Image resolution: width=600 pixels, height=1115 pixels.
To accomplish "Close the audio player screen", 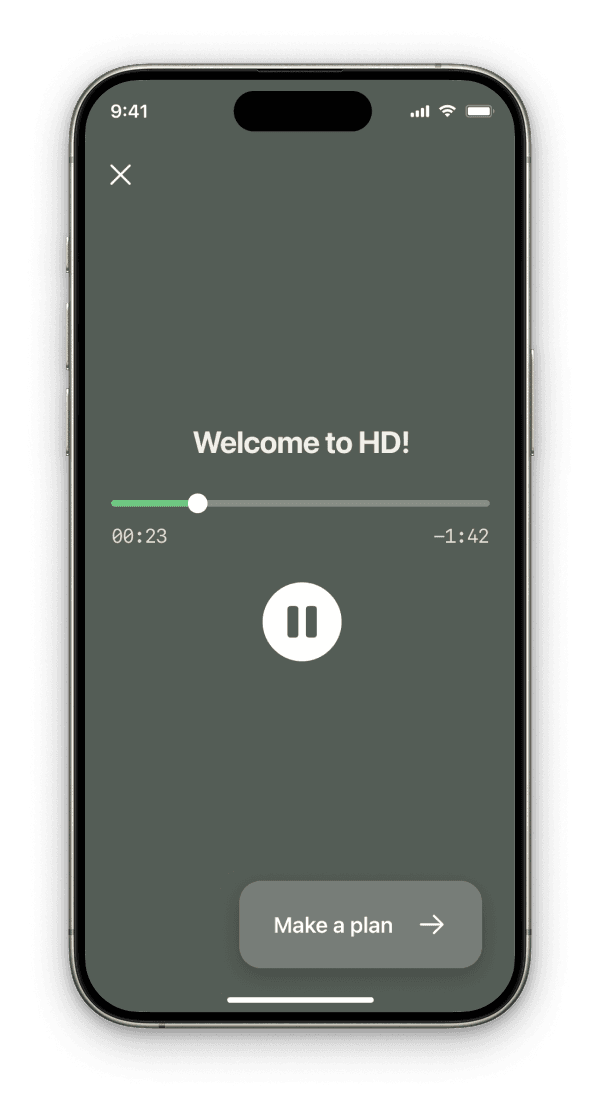I will pyautogui.click(x=120, y=175).
